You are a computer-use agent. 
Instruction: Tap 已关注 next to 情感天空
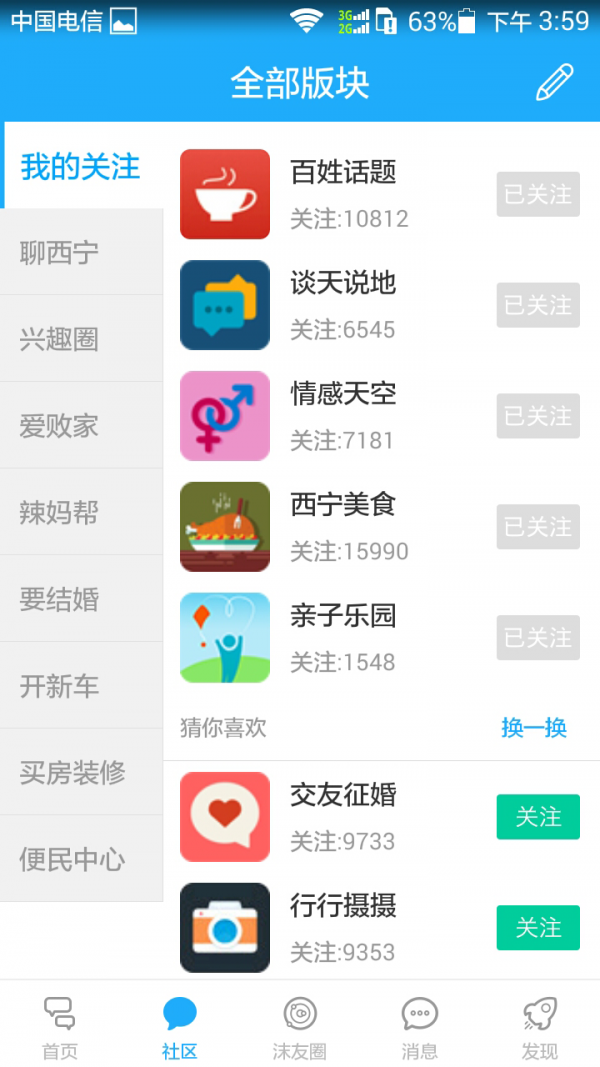pyautogui.click(x=538, y=416)
